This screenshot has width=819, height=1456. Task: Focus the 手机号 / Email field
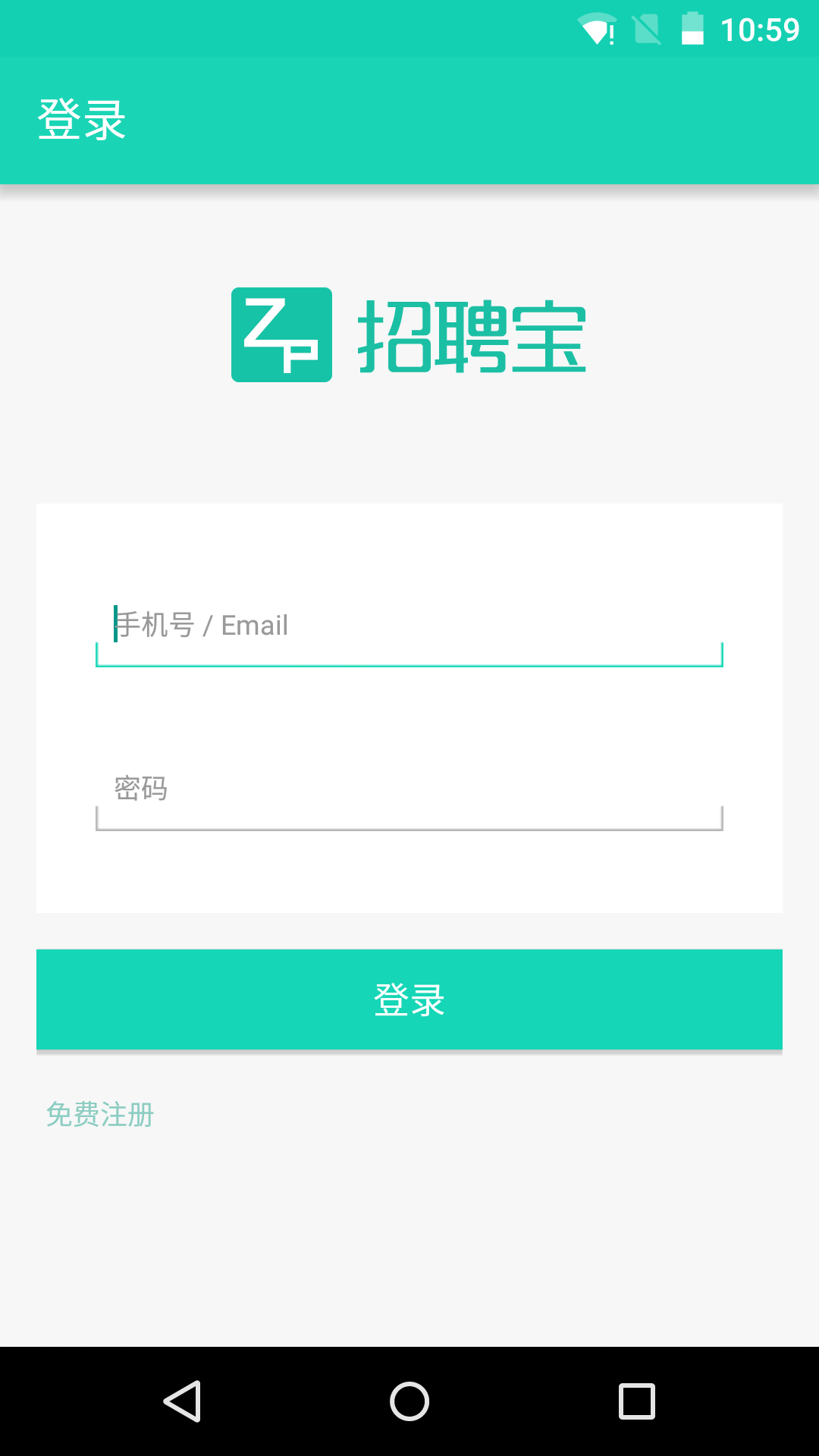point(409,626)
